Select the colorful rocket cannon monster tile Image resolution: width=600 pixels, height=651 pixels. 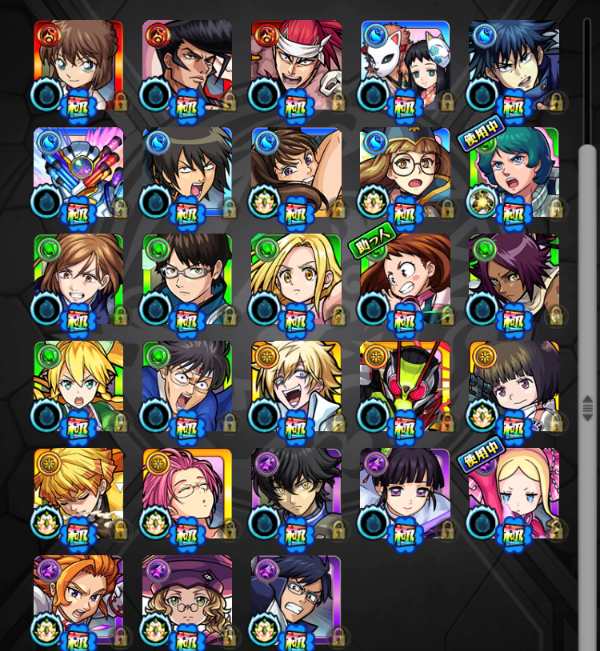tap(78, 172)
